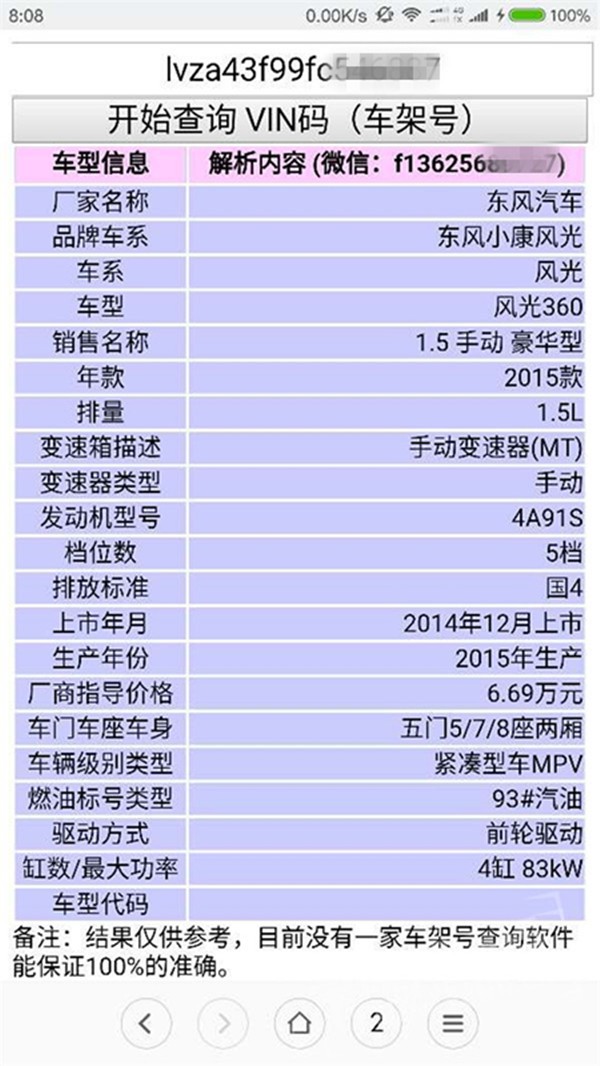This screenshot has height=1066, width=600.
Task: Open the browser menu
Action: (x=452, y=1023)
